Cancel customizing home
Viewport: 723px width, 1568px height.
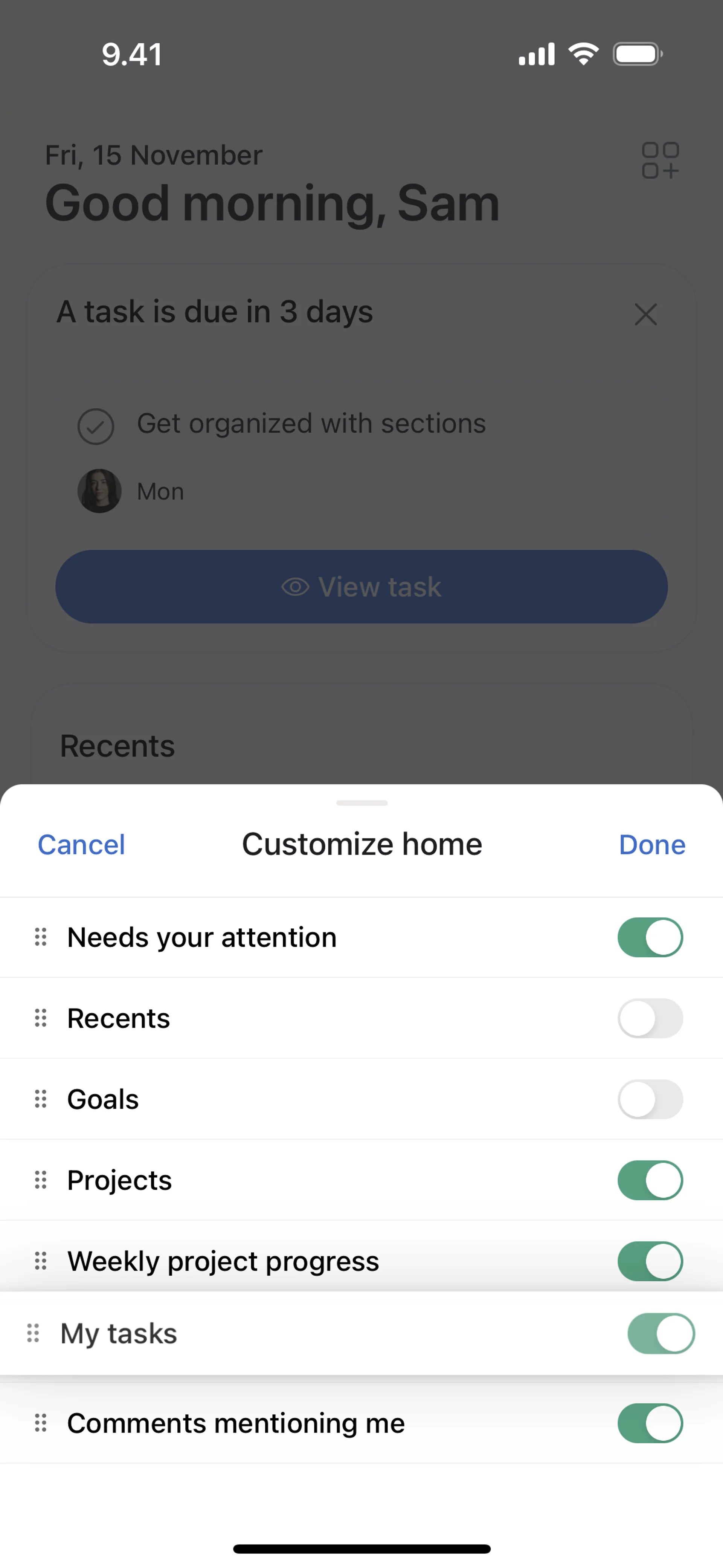[x=82, y=845]
